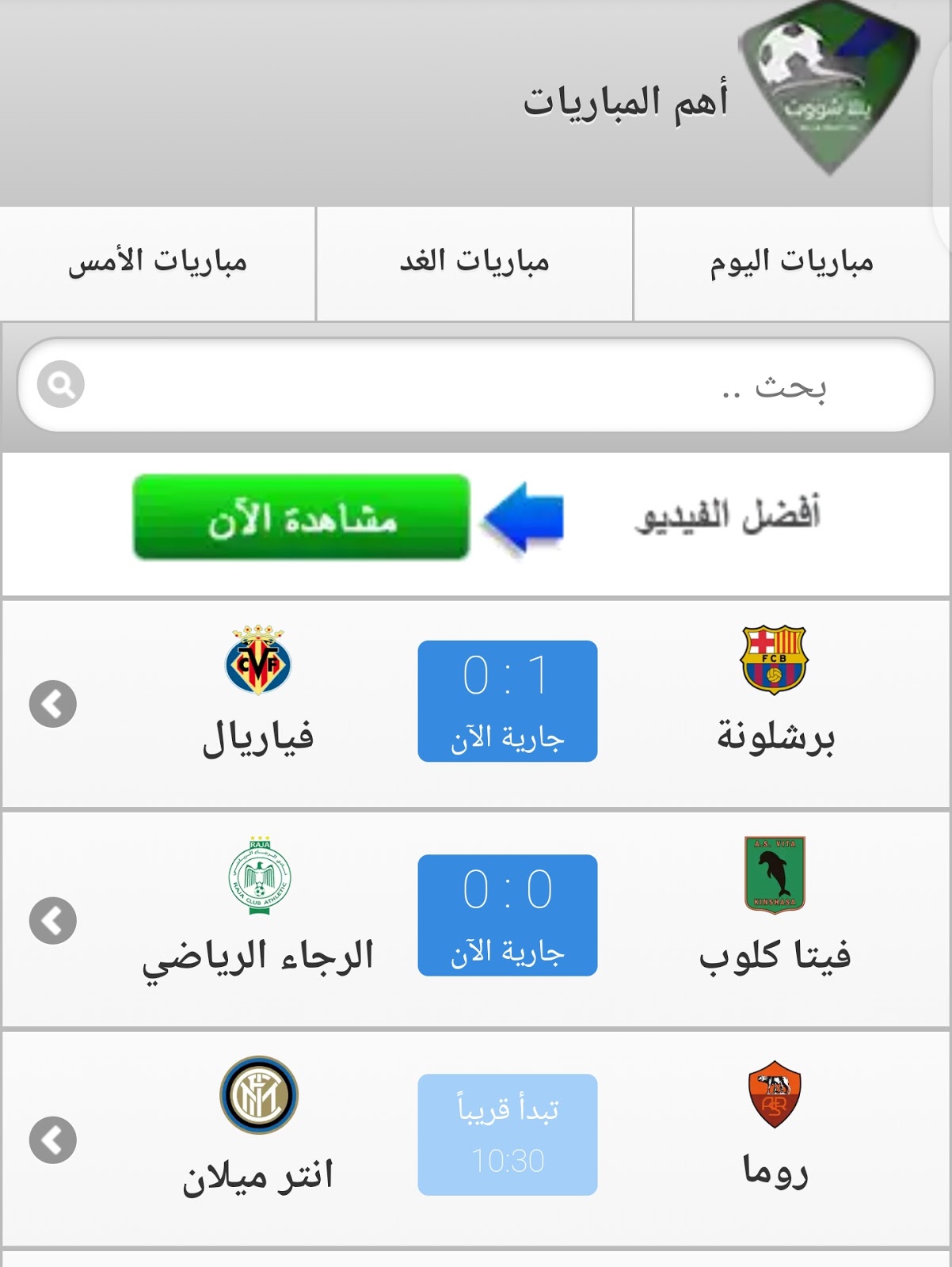This screenshot has width=952, height=1267.
Task: Tap the magnifier icon in search box
Action: coord(61,385)
